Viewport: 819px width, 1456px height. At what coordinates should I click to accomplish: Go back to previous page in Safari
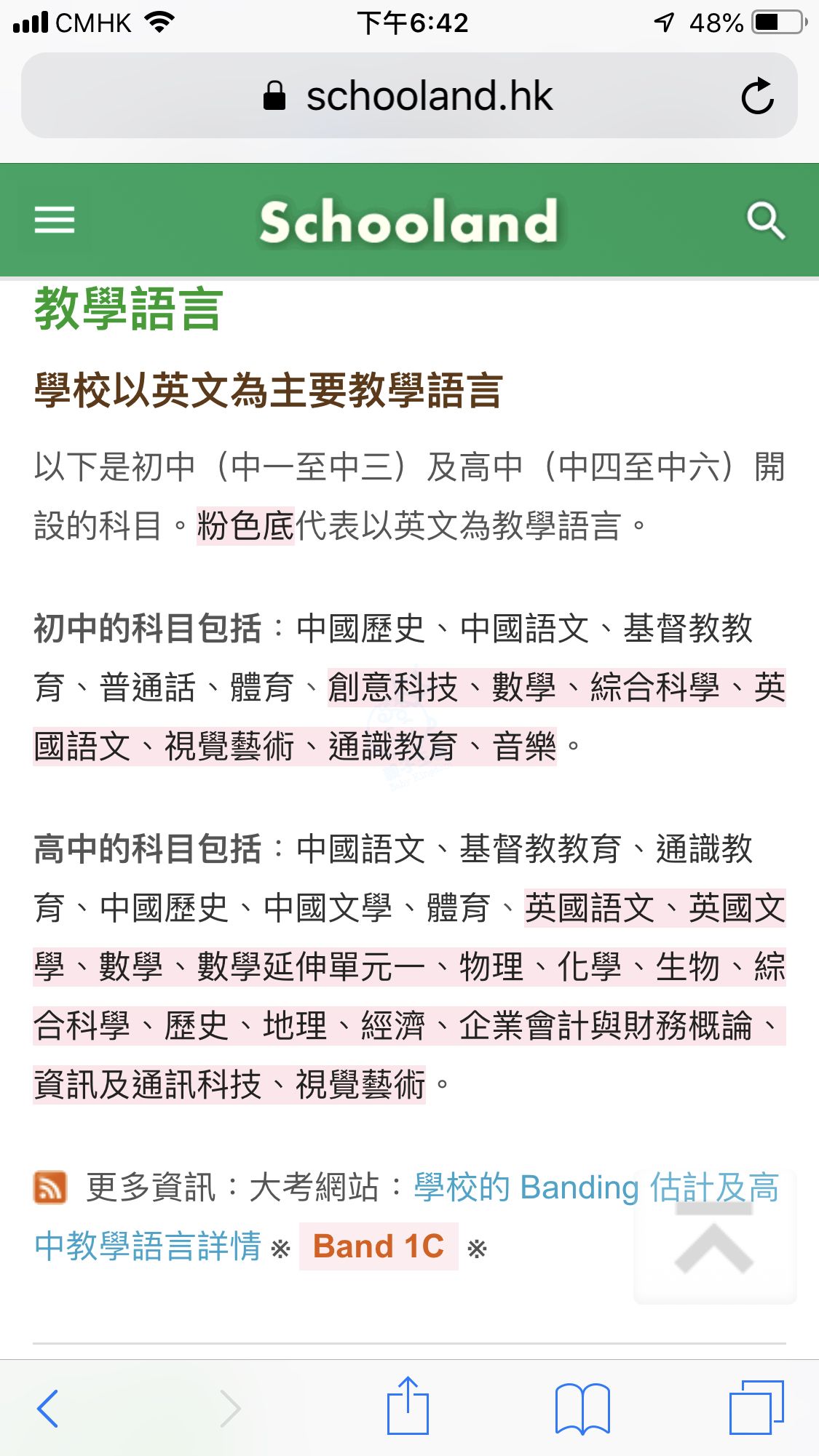[x=48, y=1409]
